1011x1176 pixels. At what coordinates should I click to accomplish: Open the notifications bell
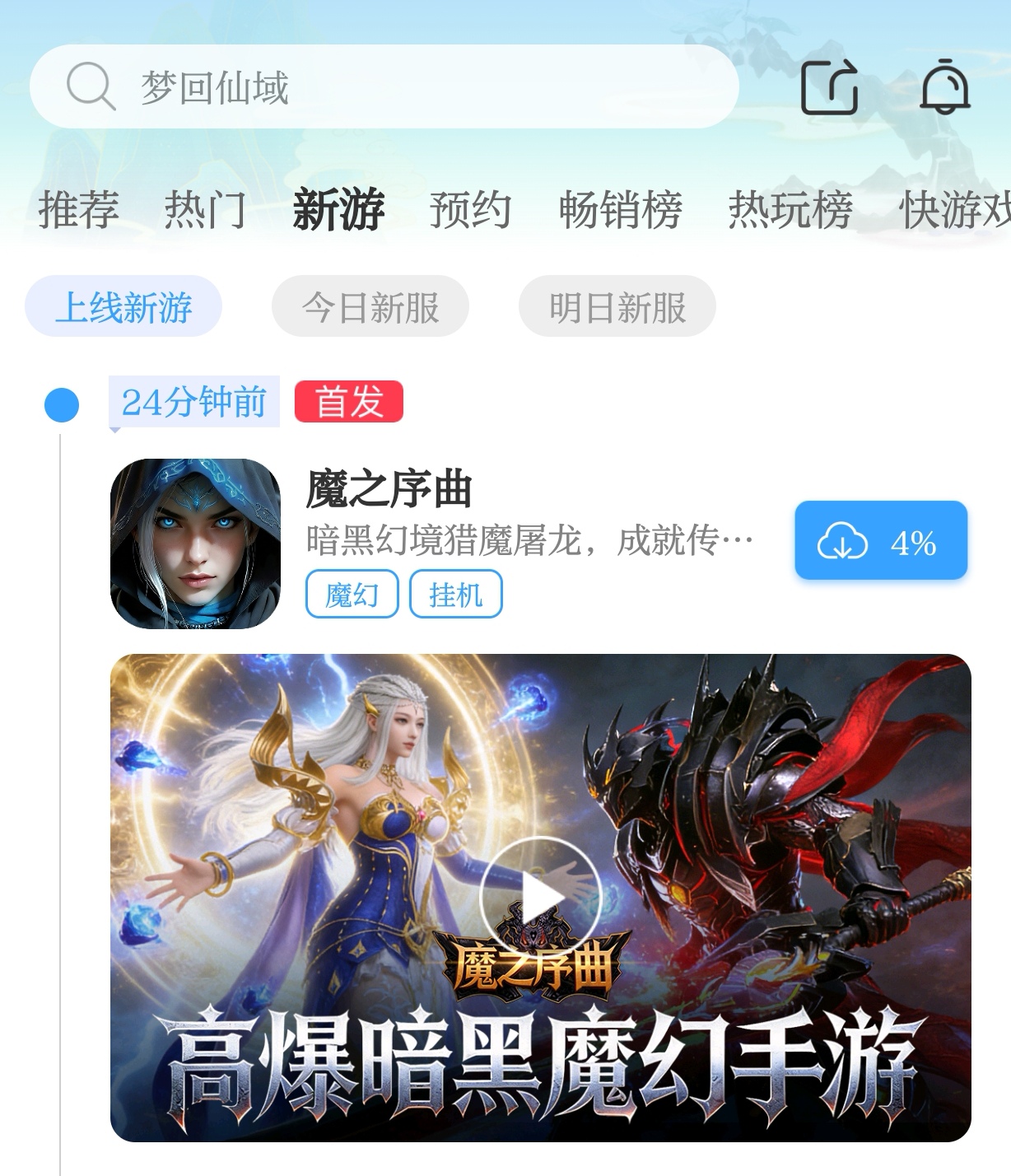[944, 87]
